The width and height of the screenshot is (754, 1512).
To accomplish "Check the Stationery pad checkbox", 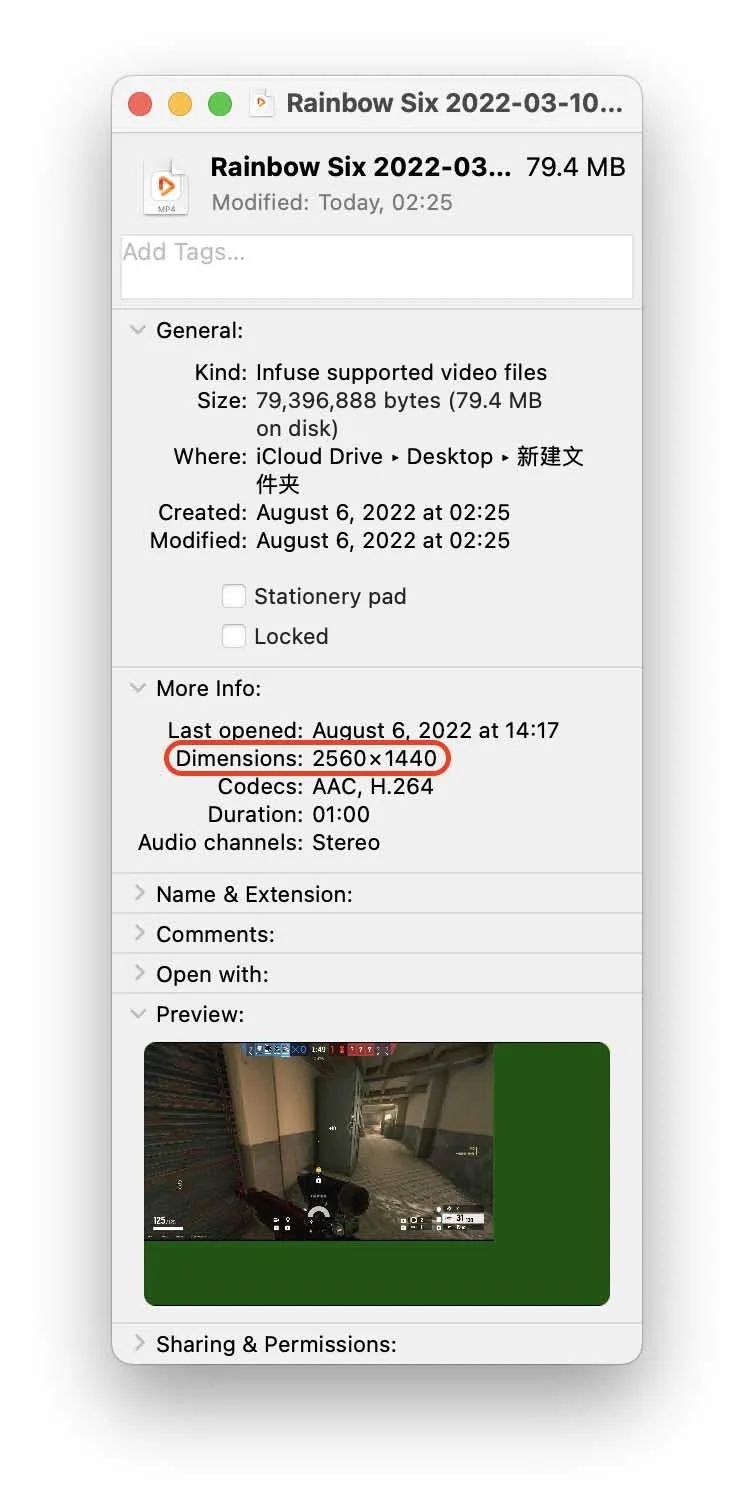I will 234,597.
